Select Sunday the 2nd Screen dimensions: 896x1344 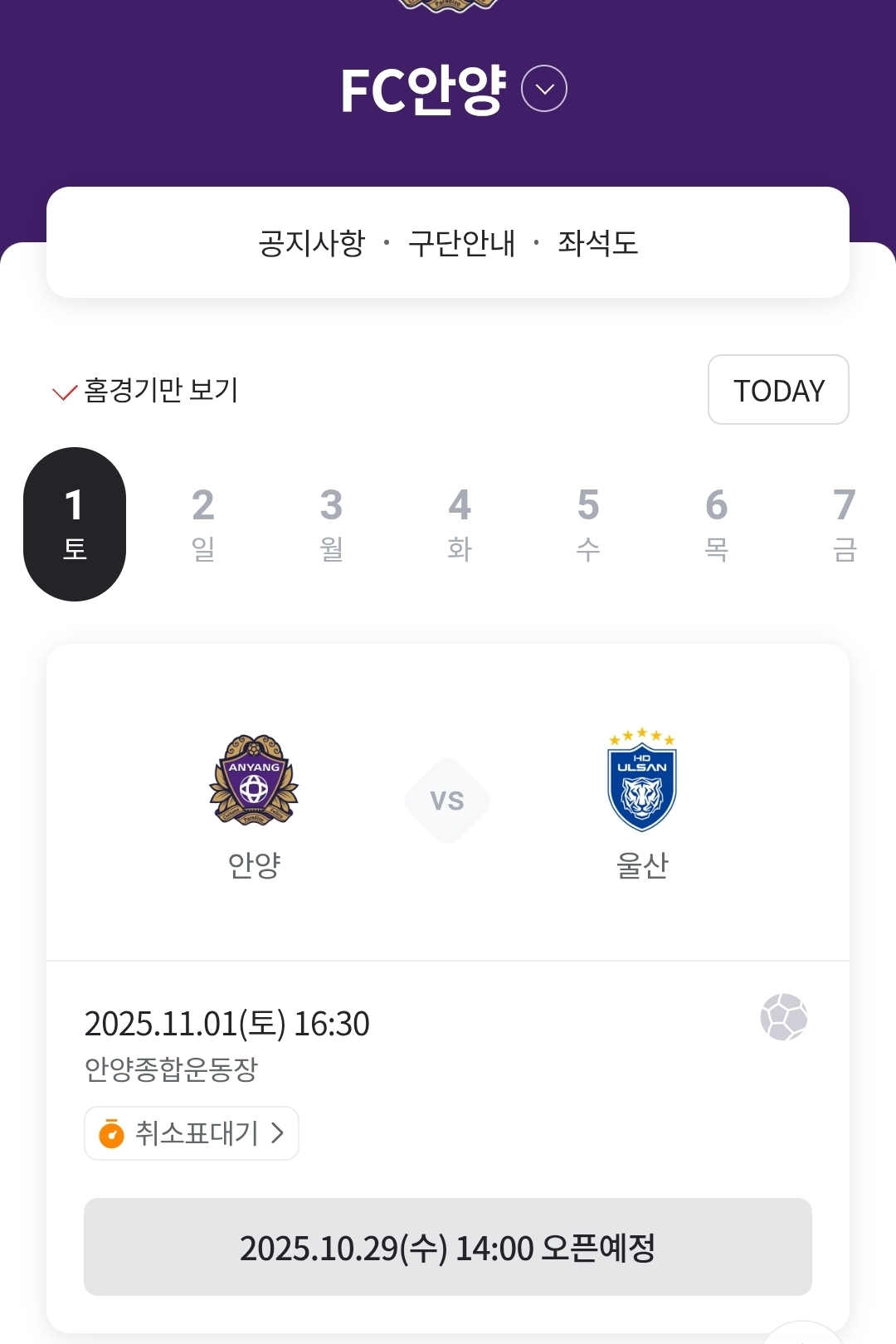pyautogui.click(x=203, y=523)
